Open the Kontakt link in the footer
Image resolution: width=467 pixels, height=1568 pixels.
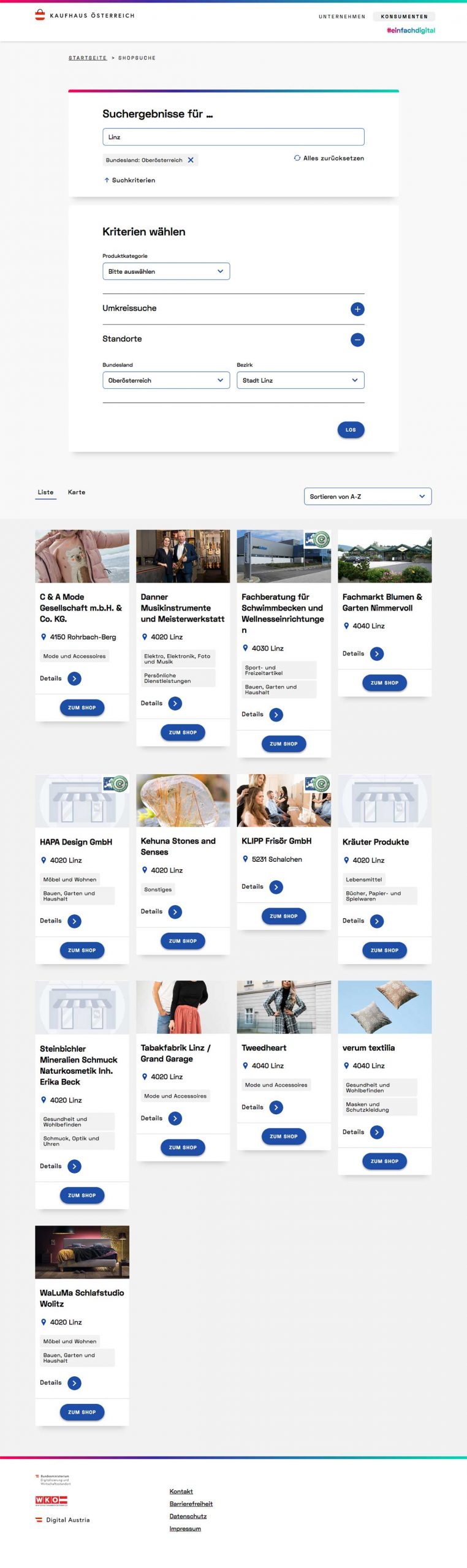coord(181,1491)
